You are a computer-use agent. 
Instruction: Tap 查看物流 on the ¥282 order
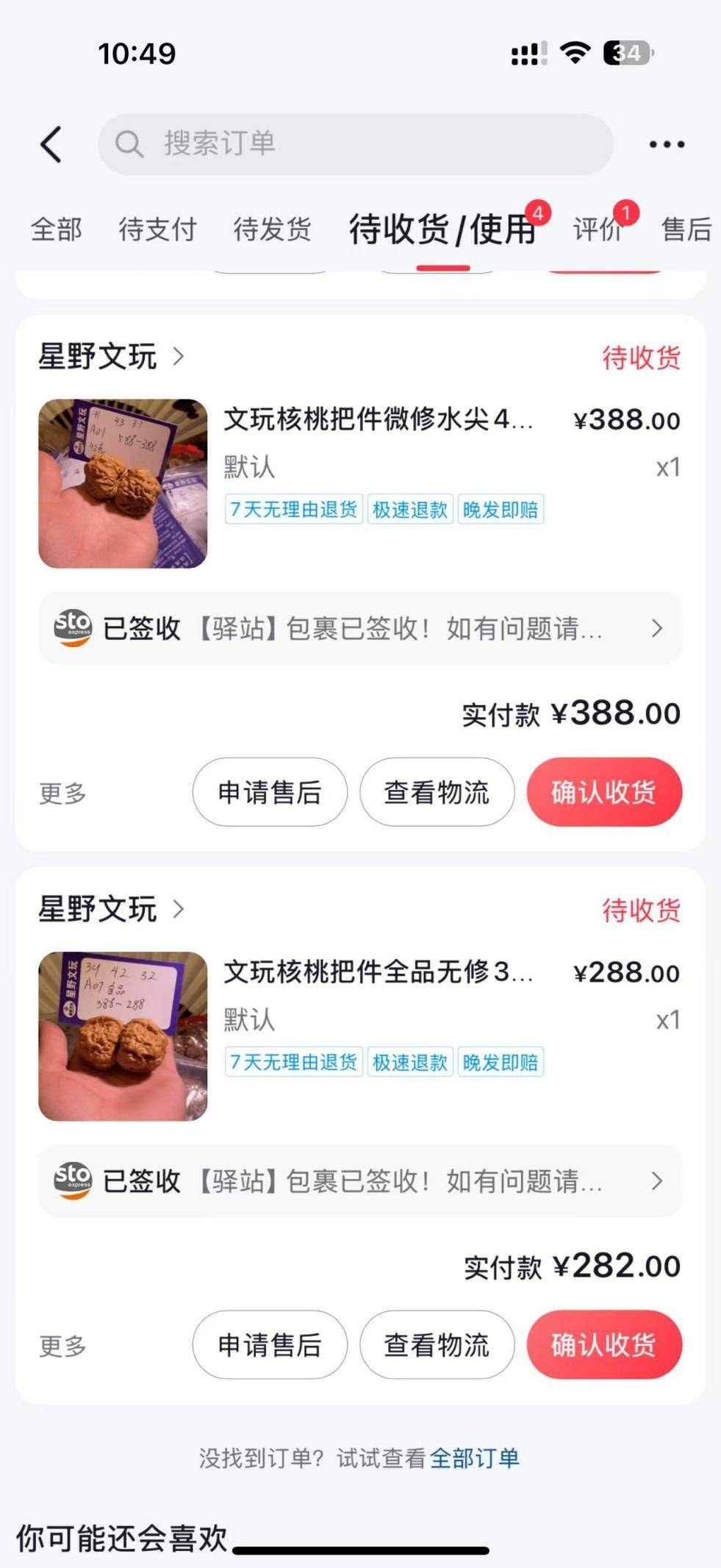point(437,1345)
